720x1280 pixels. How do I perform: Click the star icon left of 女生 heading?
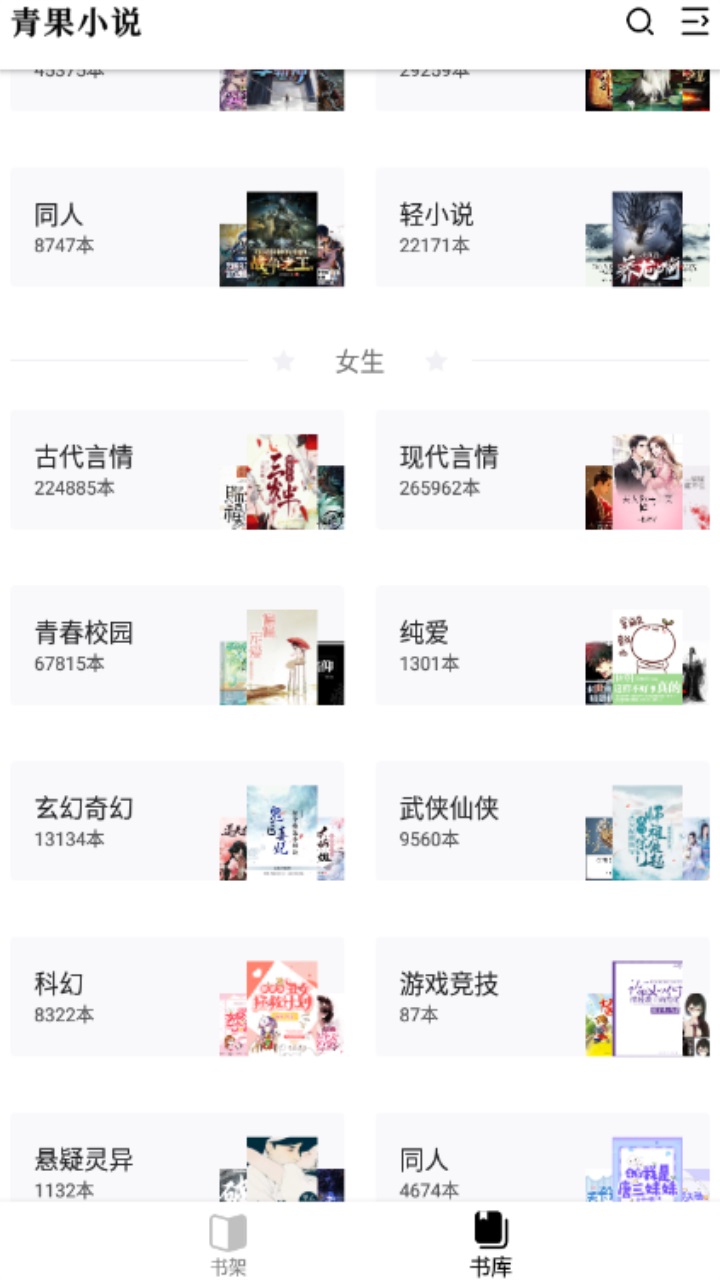coord(283,361)
